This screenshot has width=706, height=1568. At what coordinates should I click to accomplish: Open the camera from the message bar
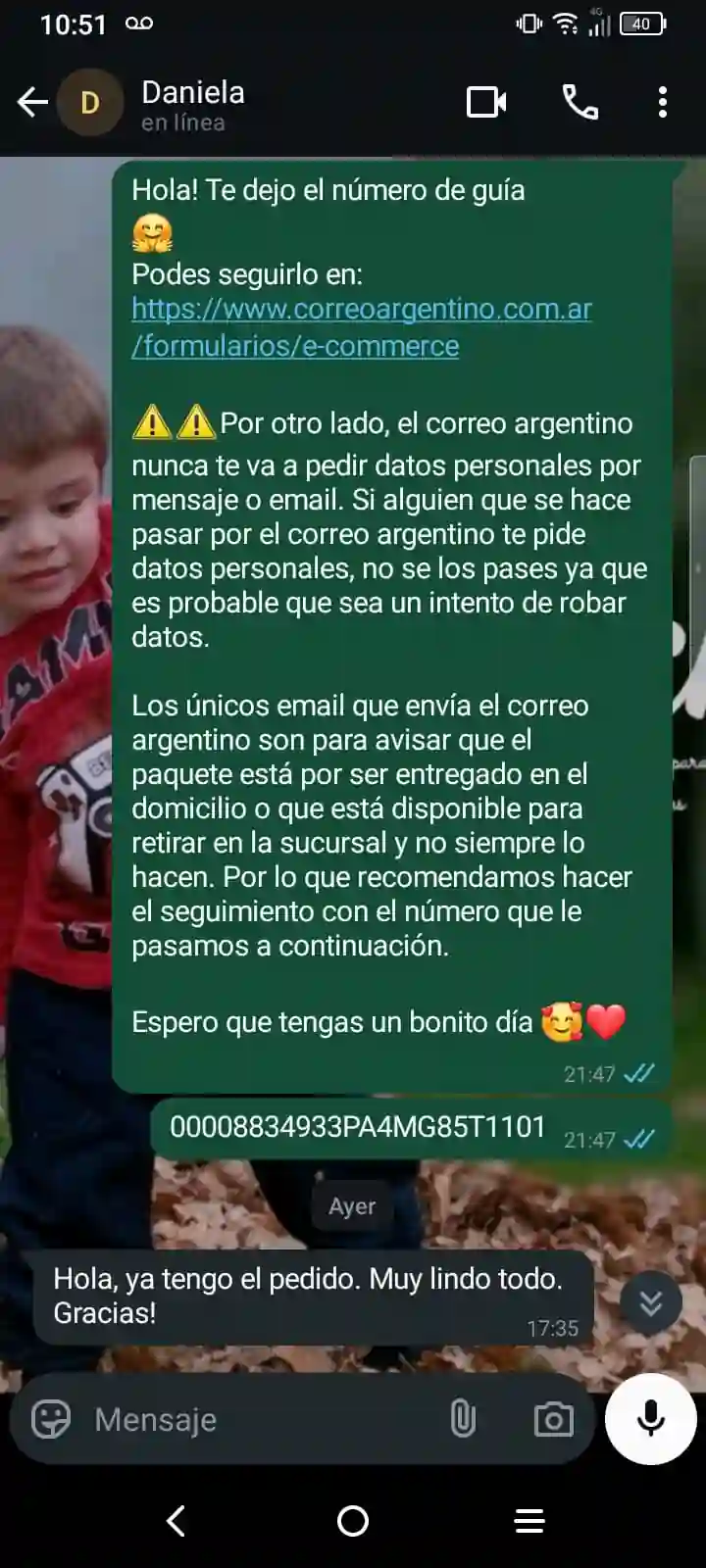pos(554,1419)
